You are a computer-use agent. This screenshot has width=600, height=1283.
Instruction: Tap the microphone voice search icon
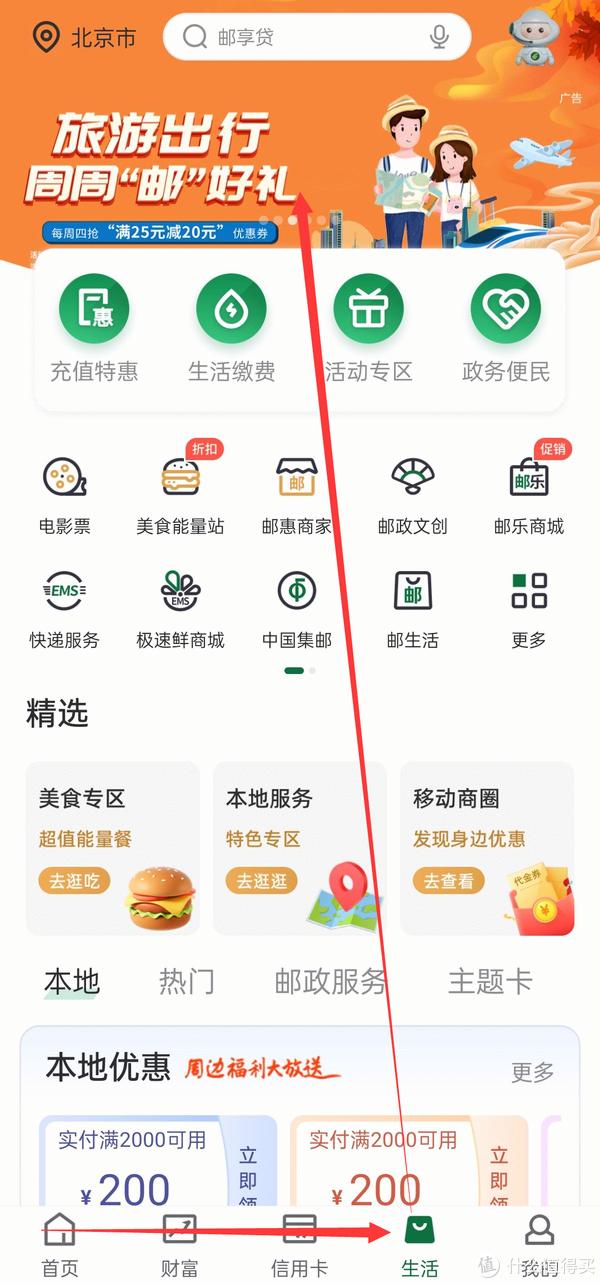point(439,38)
